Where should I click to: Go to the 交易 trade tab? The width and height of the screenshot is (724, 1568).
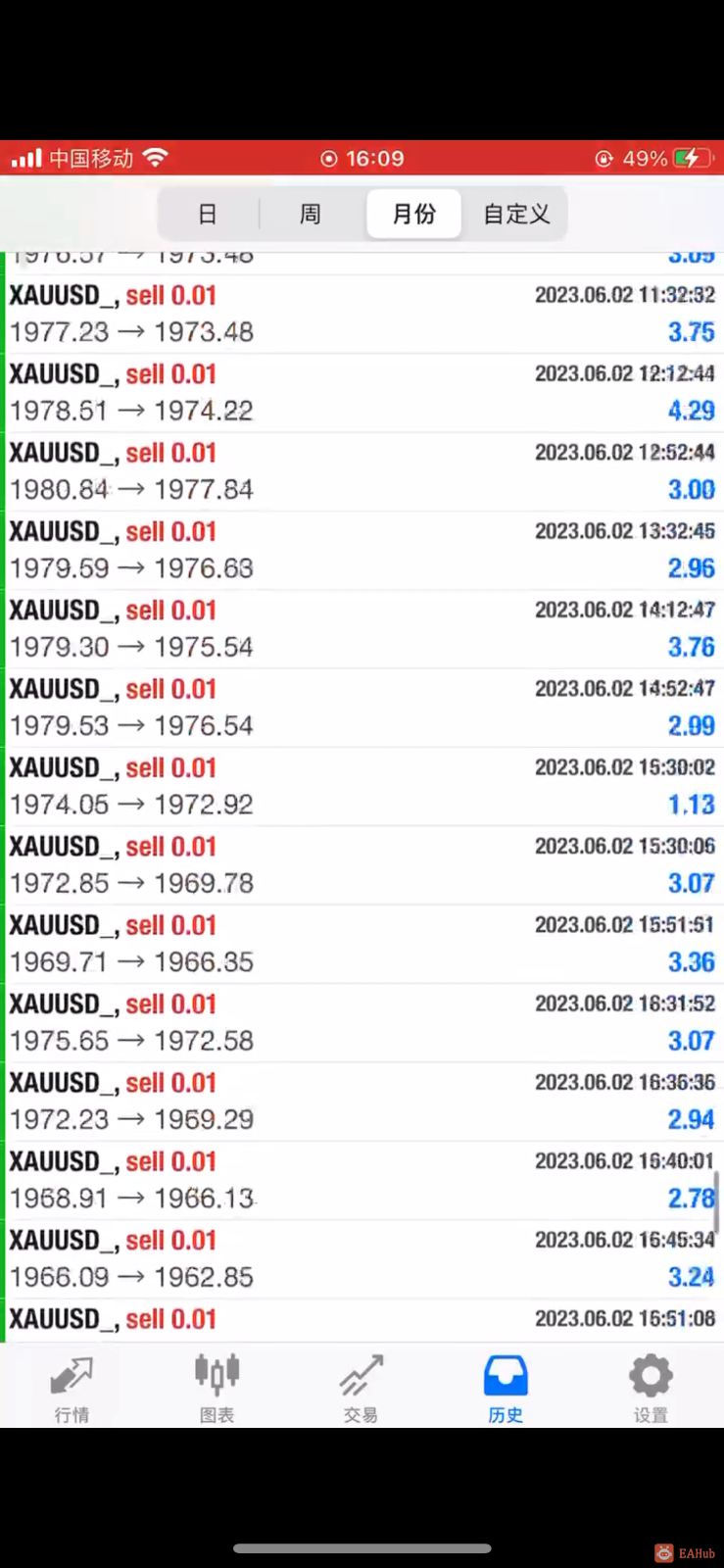(x=361, y=1387)
